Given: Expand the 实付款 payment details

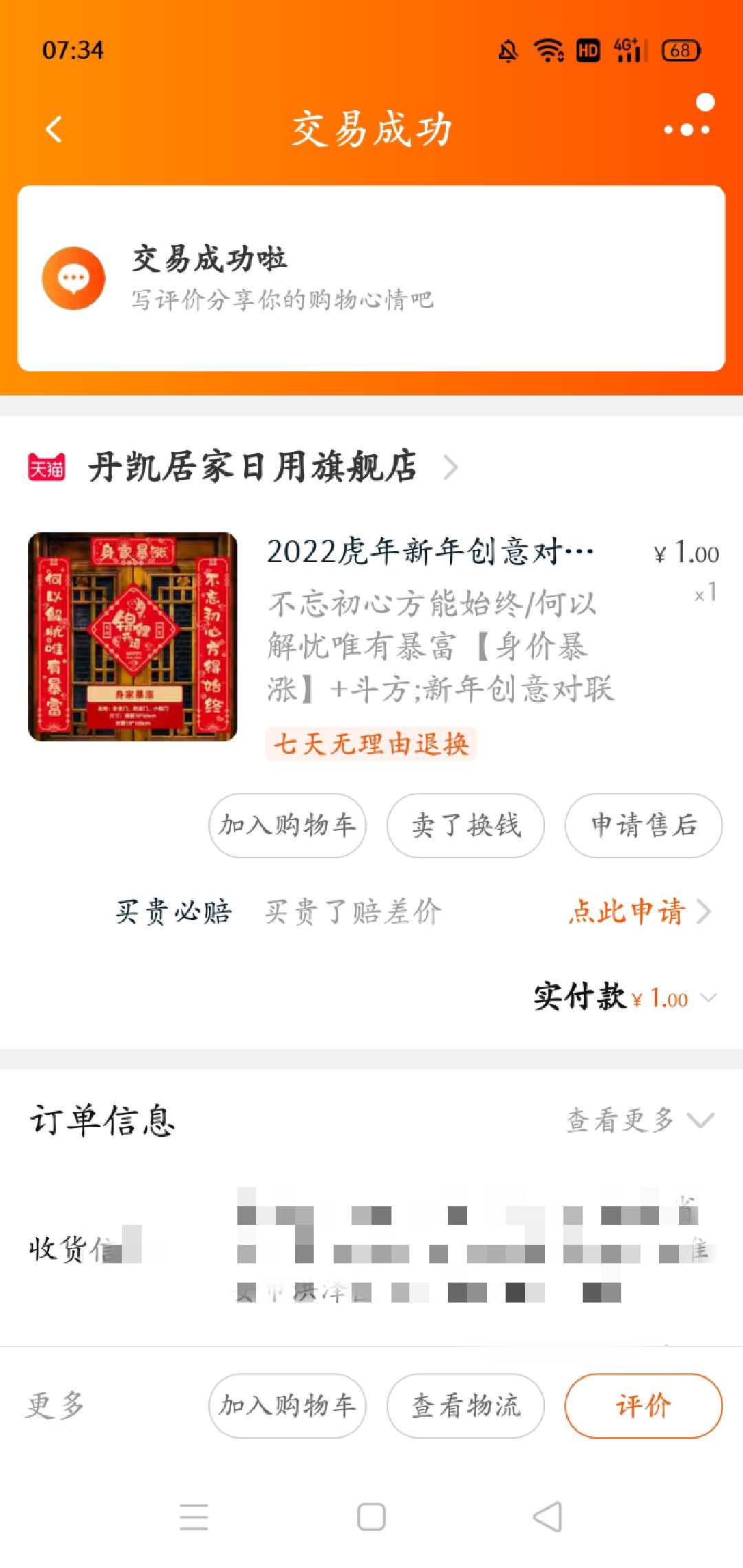Looking at the screenshot, I should click(x=626, y=997).
